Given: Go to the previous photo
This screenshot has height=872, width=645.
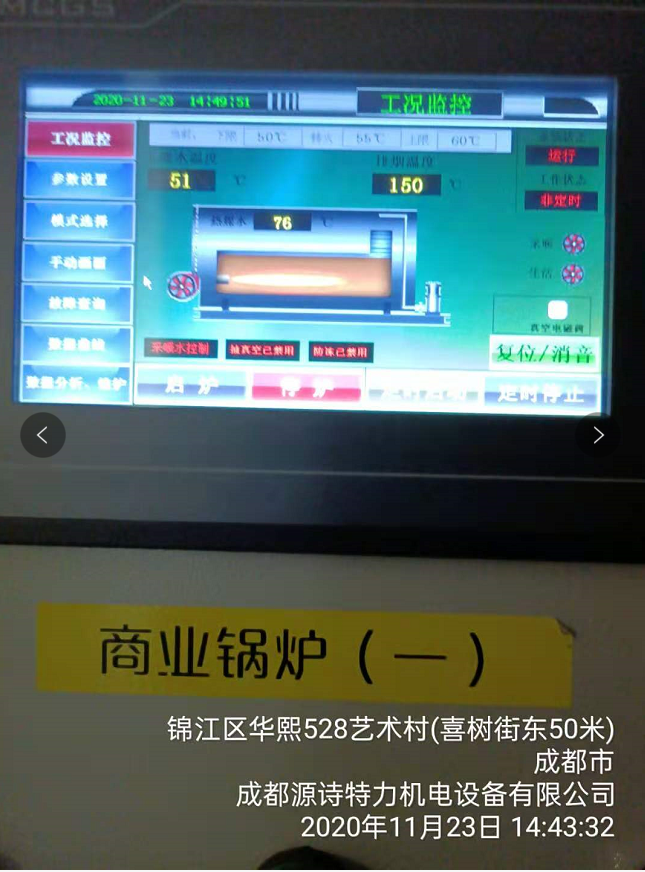Looking at the screenshot, I should [x=43, y=435].
